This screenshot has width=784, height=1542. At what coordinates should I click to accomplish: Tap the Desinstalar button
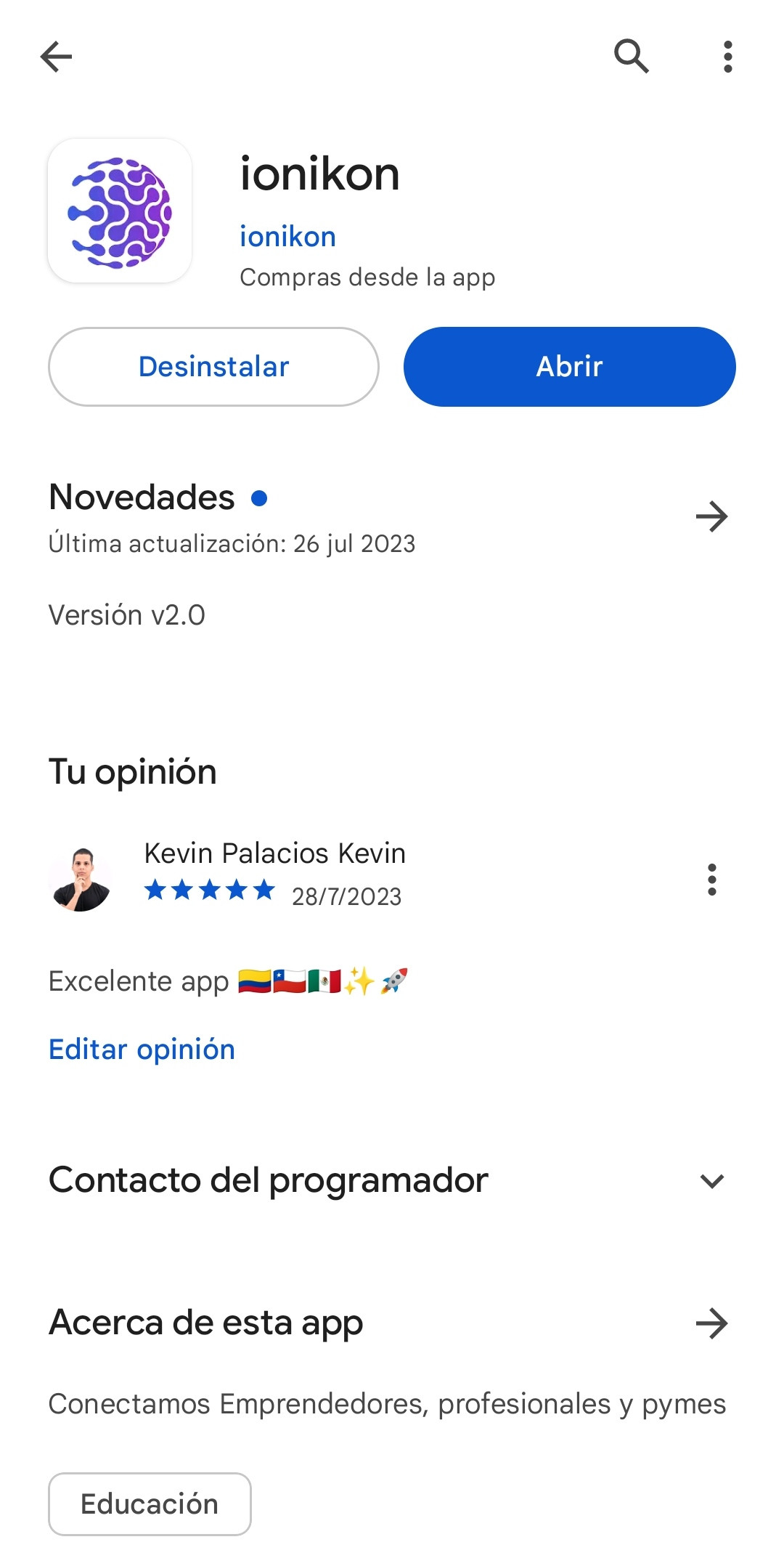[x=213, y=367]
